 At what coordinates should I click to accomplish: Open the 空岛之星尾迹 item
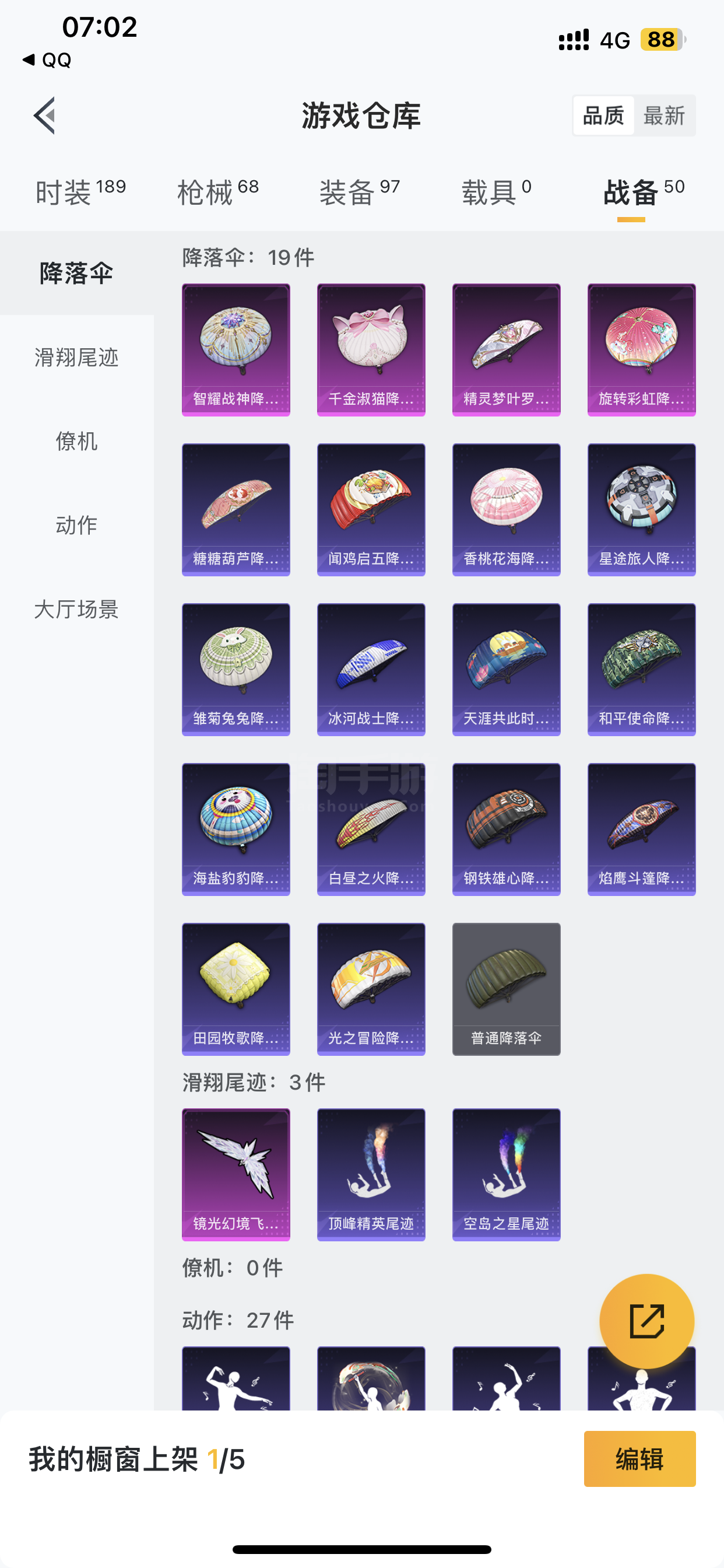tap(506, 1174)
